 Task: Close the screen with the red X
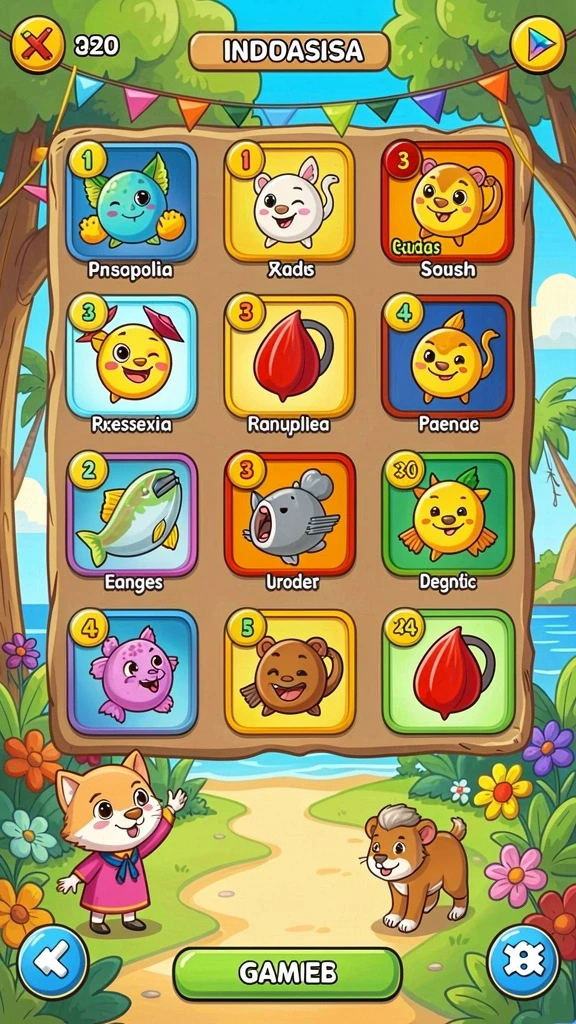click(37, 44)
